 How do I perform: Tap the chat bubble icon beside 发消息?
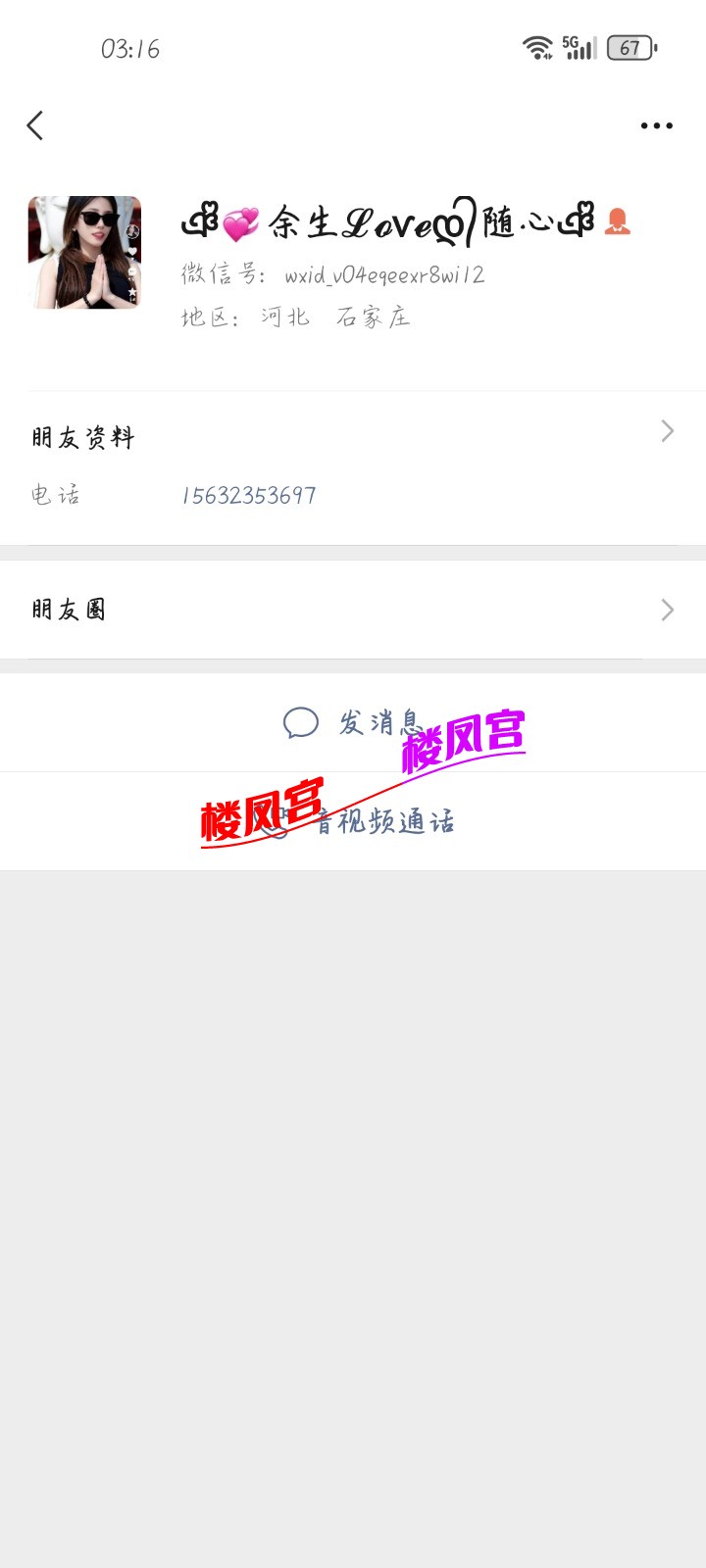coord(299,721)
